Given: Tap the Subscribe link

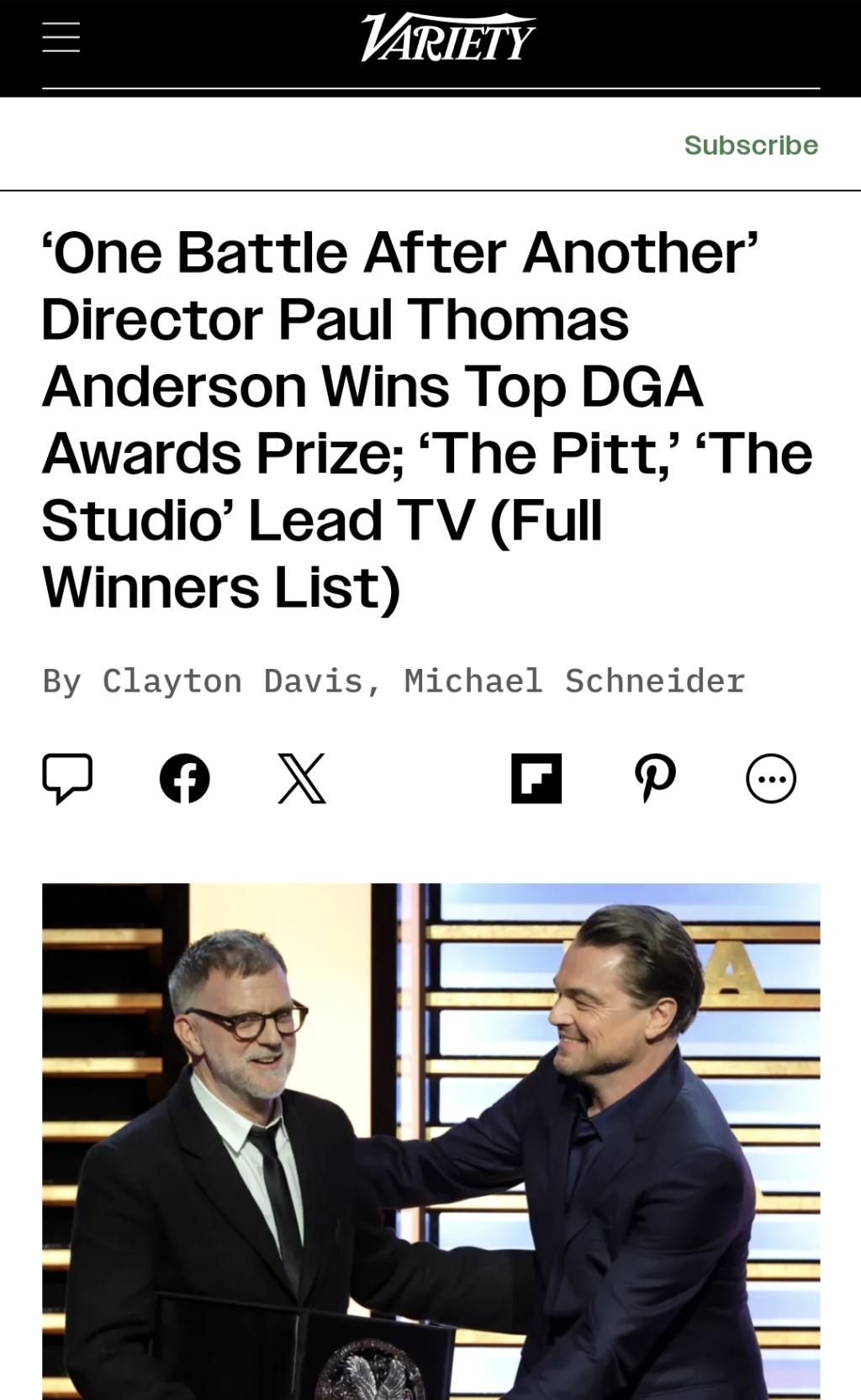Looking at the screenshot, I should 750,145.
